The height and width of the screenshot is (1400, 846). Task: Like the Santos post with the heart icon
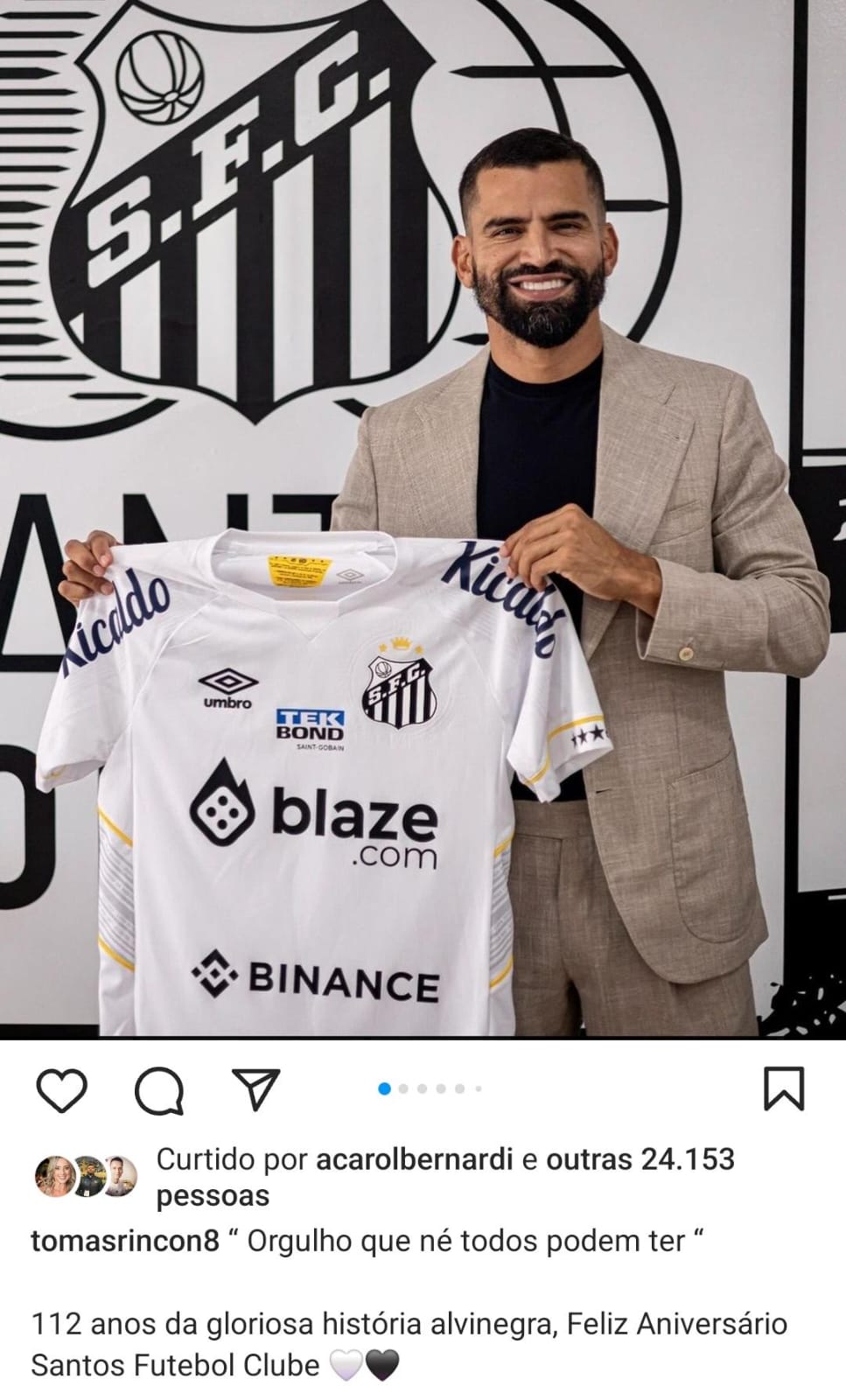click(61, 1090)
